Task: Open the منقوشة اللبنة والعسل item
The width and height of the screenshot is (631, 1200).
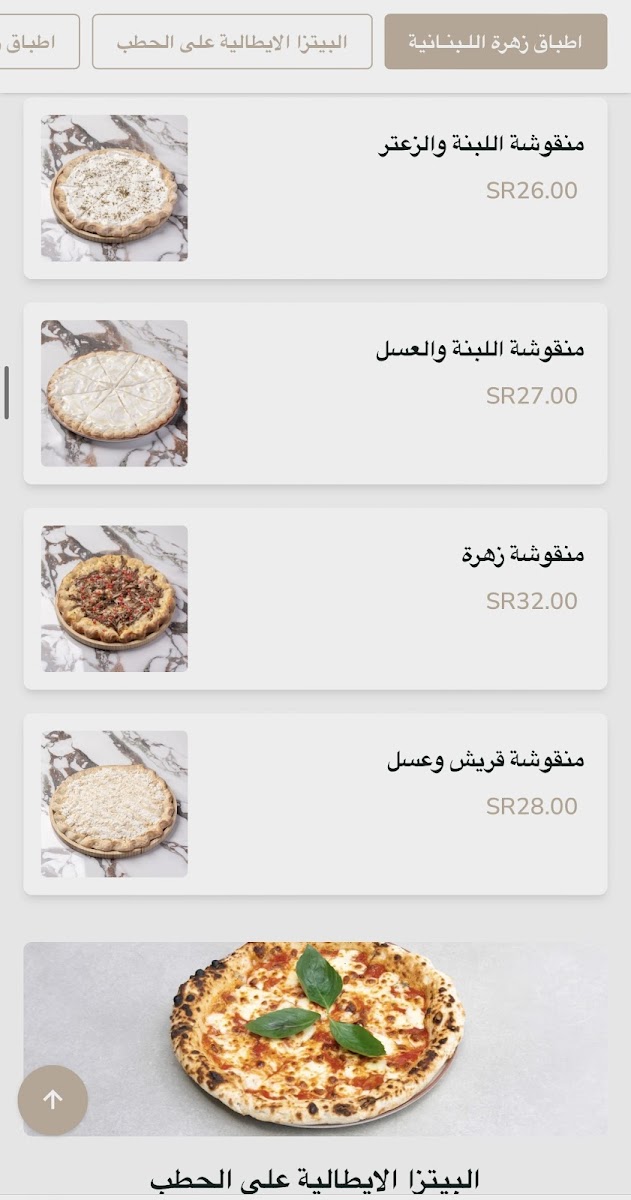Action: (x=315, y=393)
